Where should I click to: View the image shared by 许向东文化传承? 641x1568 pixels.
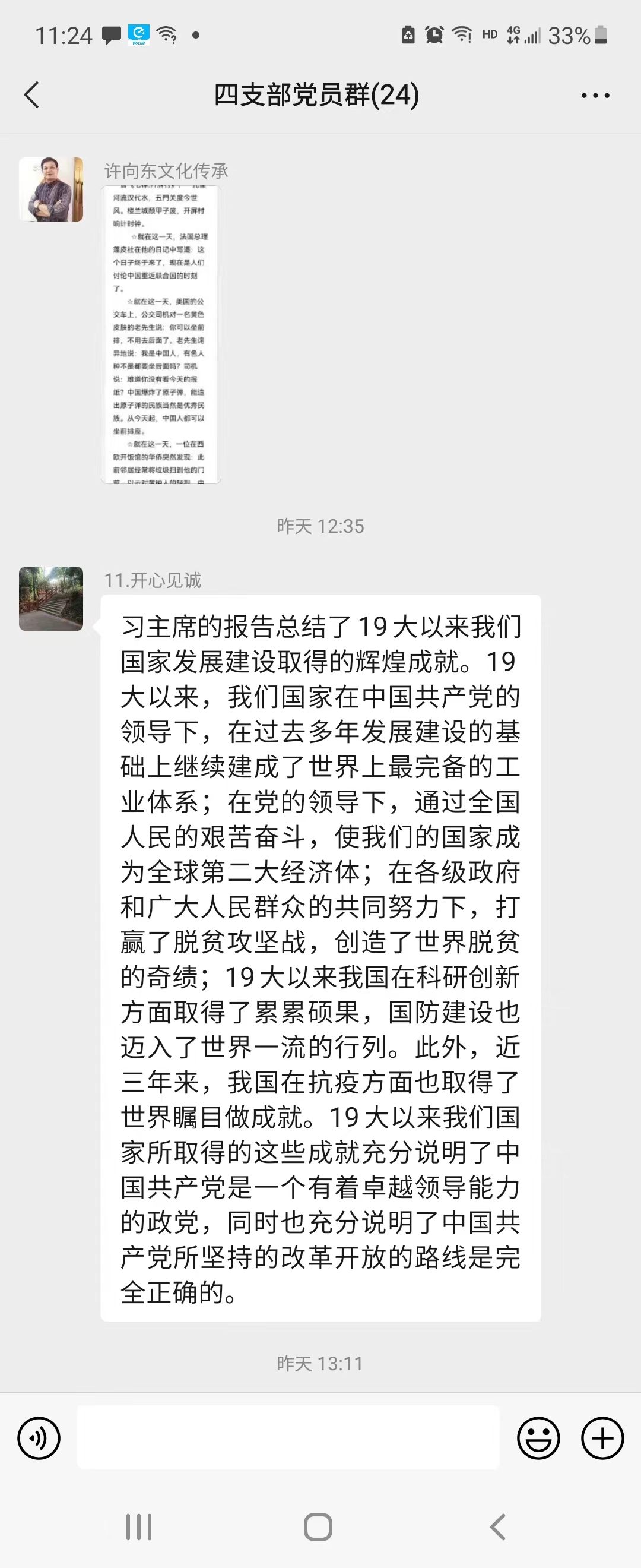[161, 335]
